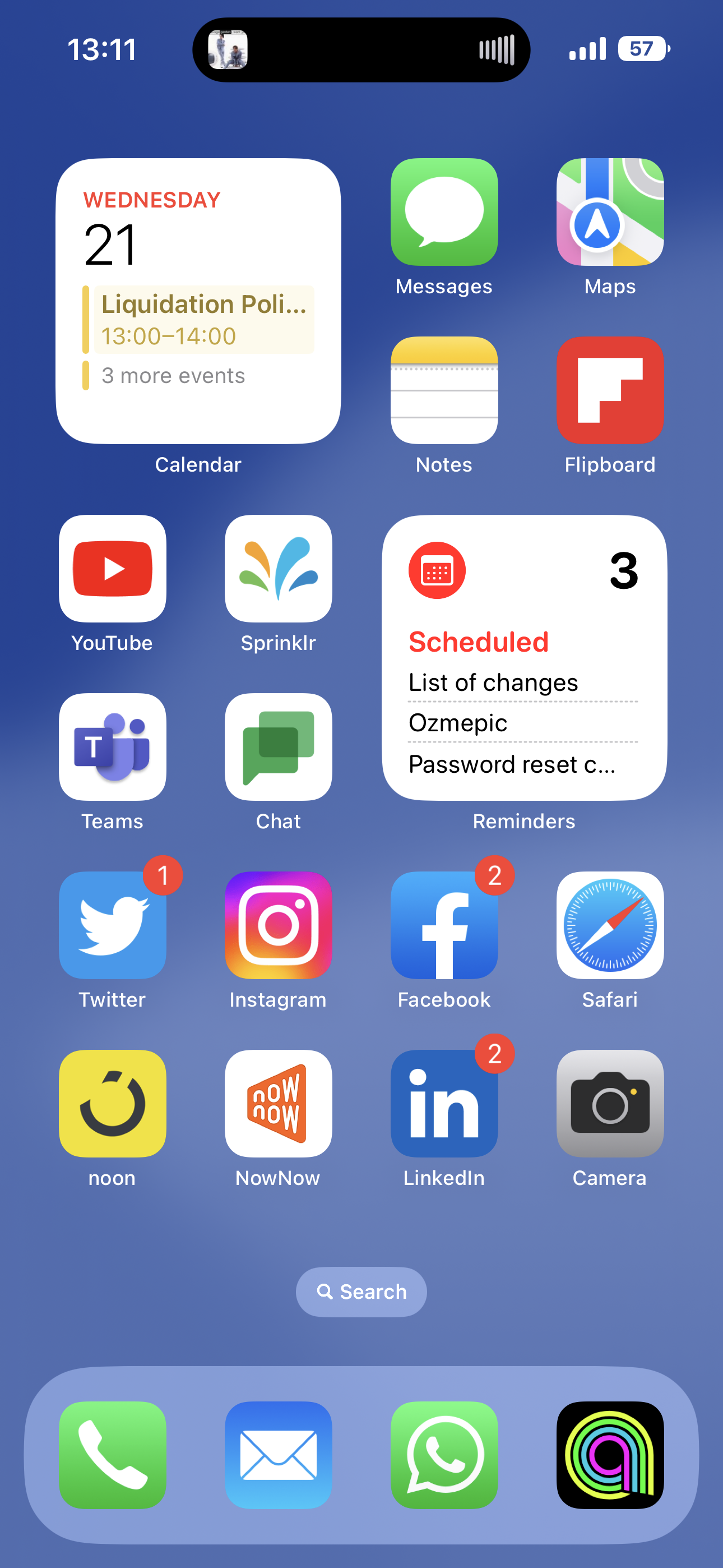Tap the Search pill above the dock
Image resolution: width=723 pixels, height=1568 pixels.
click(x=361, y=1292)
